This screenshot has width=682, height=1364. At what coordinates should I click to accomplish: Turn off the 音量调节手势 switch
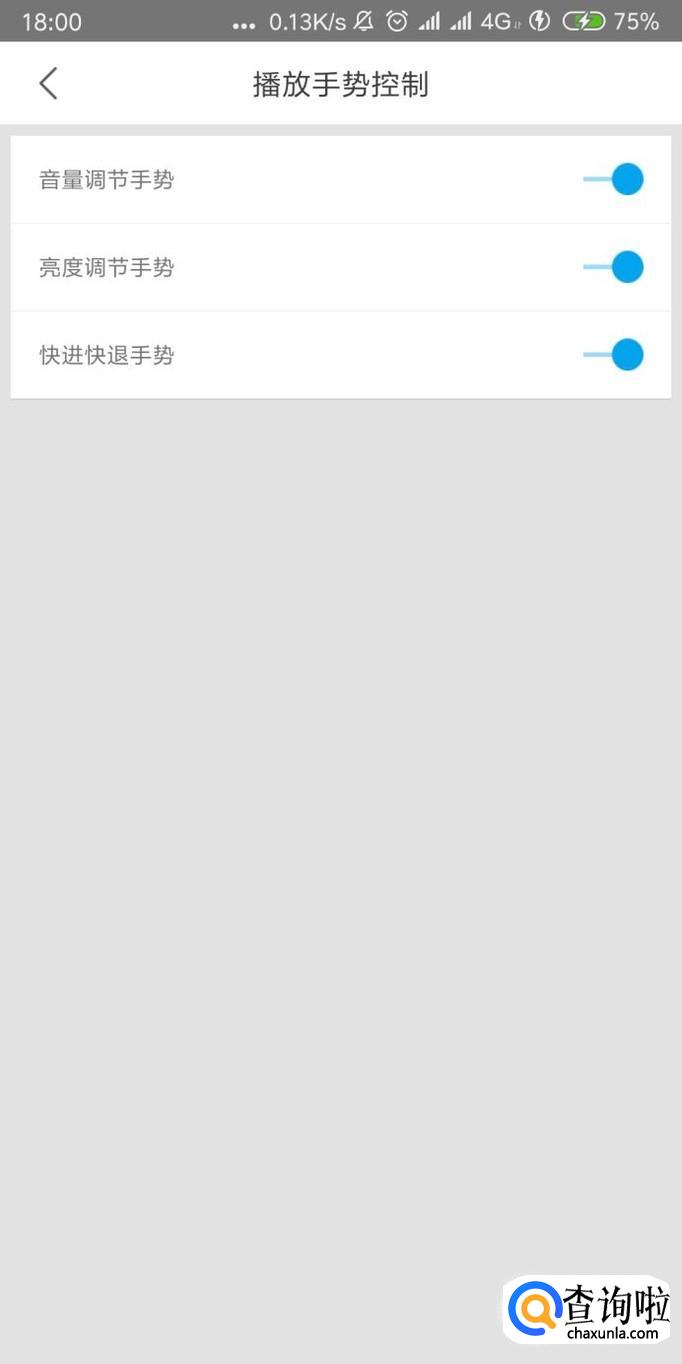pyautogui.click(x=613, y=180)
